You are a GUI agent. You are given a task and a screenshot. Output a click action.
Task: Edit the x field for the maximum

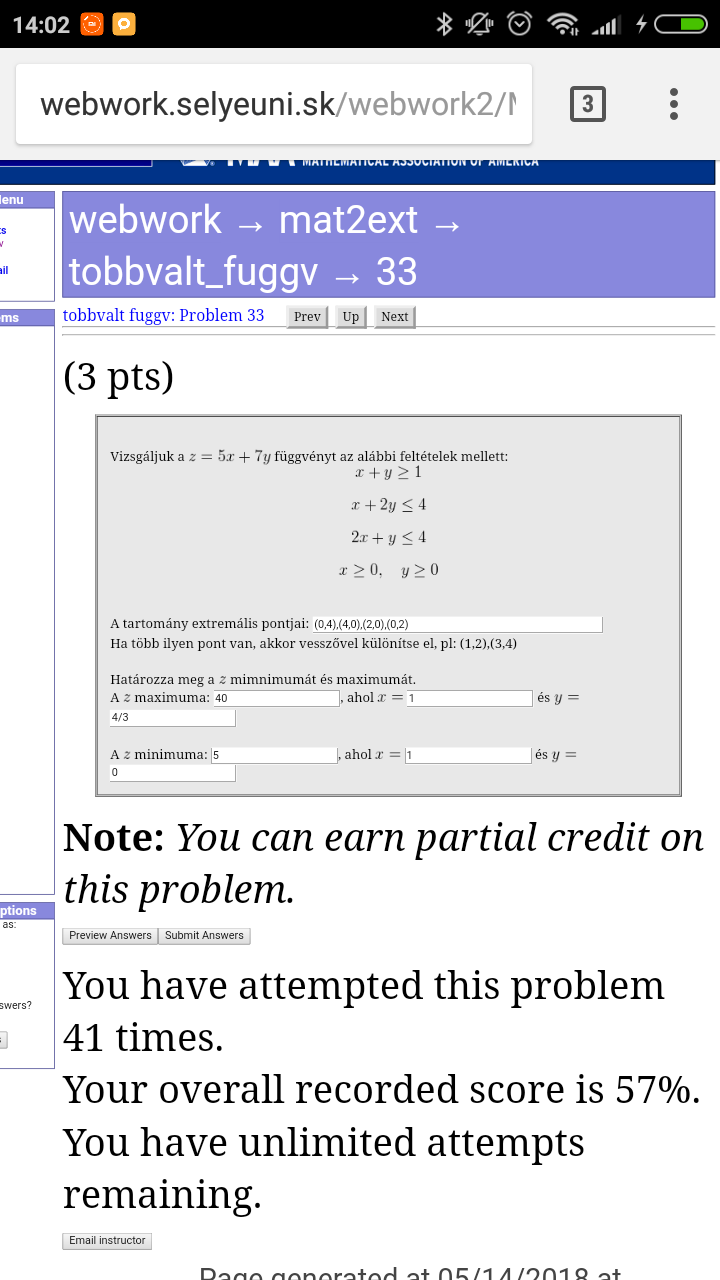click(469, 698)
